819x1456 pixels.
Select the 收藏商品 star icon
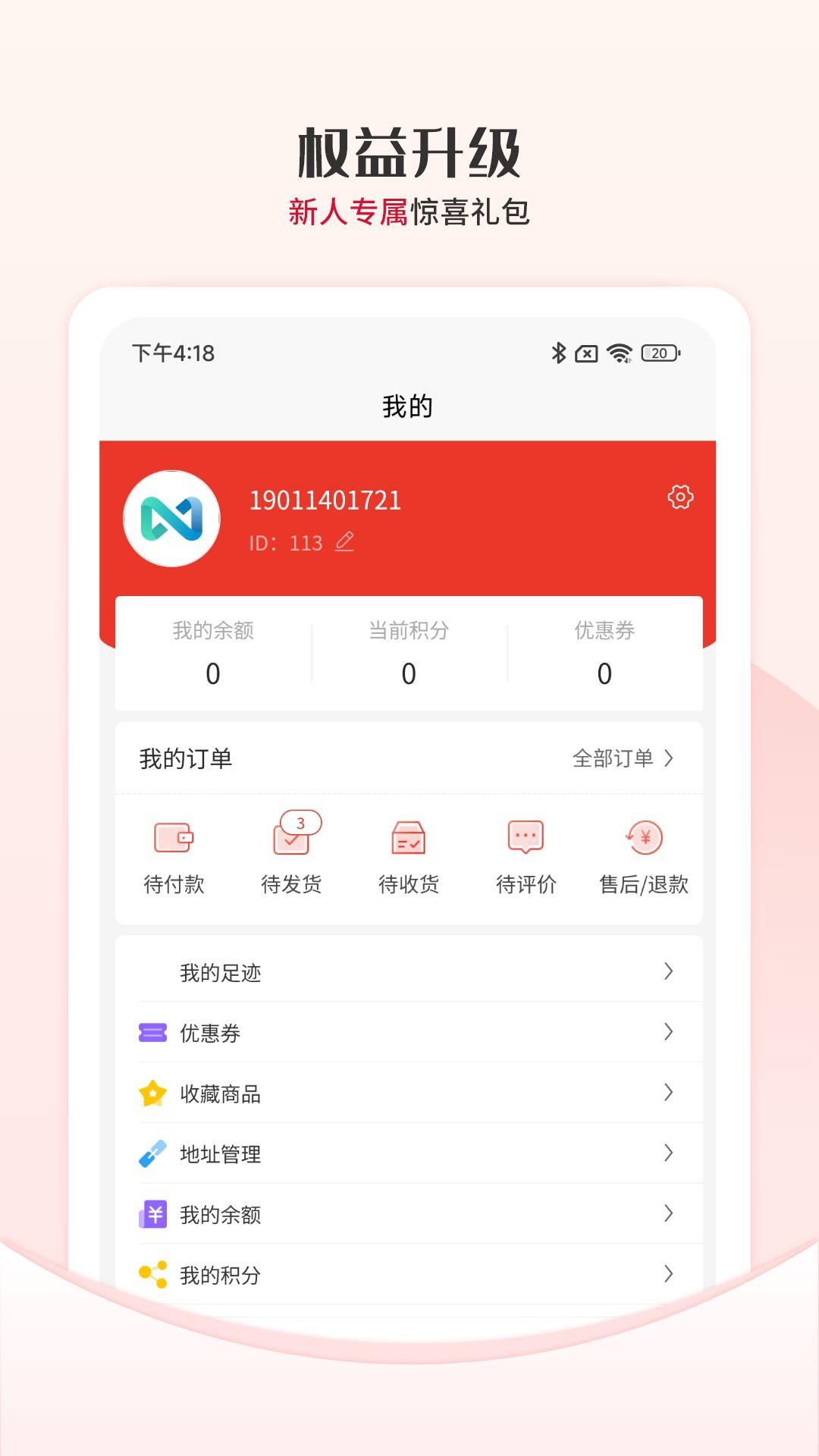point(154,1093)
